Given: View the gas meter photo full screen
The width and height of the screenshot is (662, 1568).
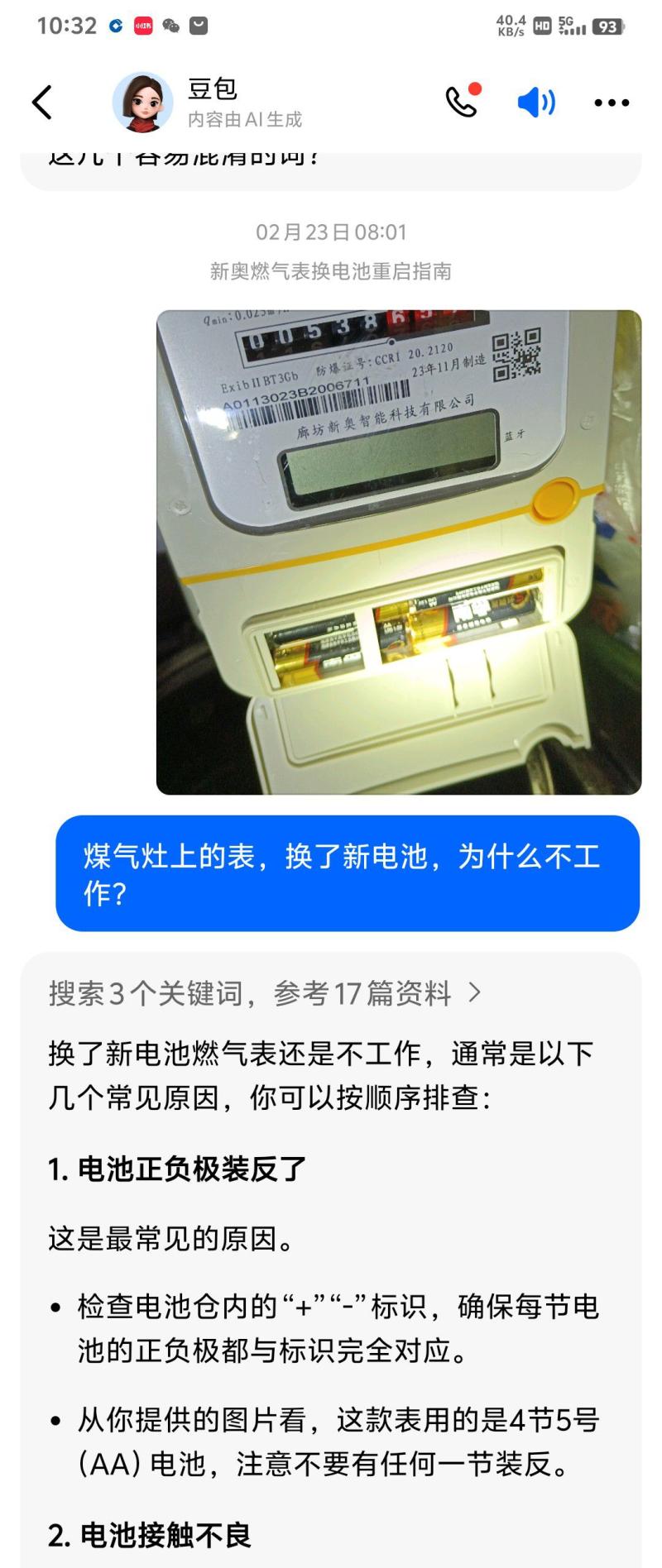Looking at the screenshot, I should click(x=399, y=552).
